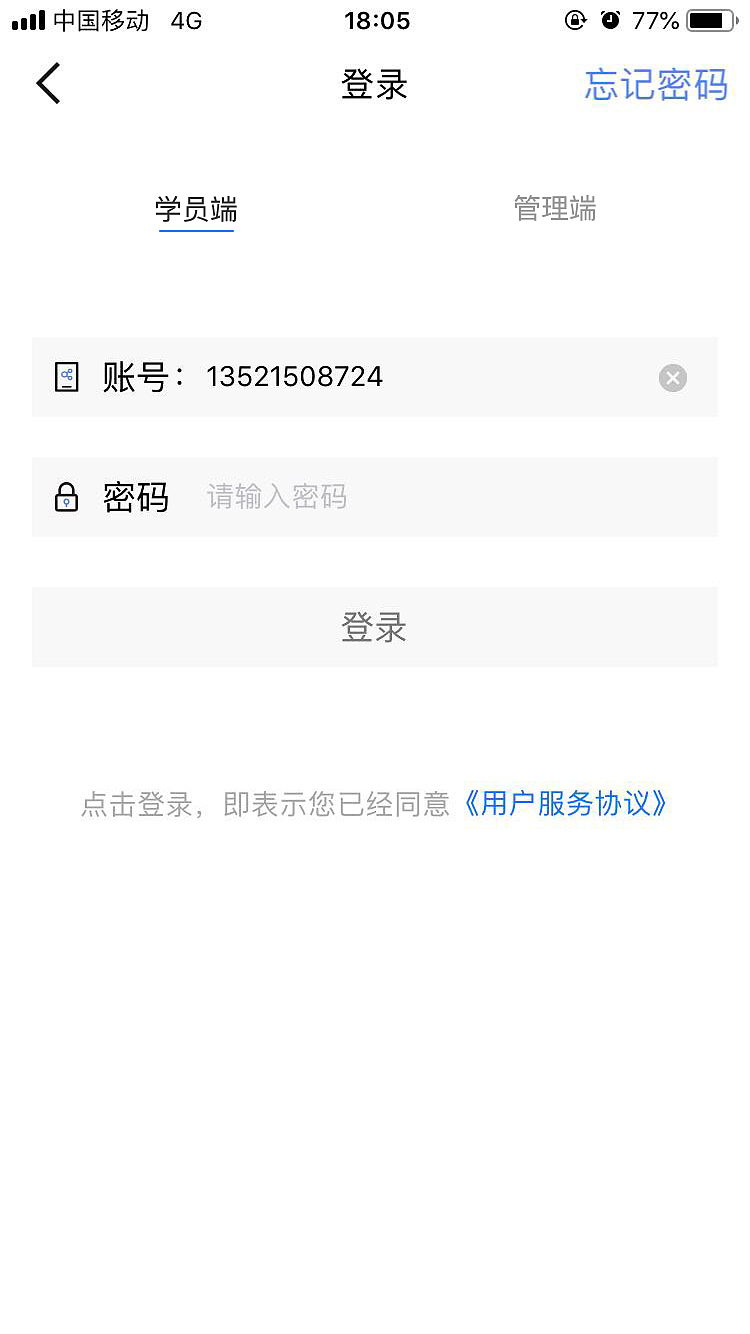The height and width of the screenshot is (1334, 750).
Task: Click the back arrow at top left
Action: [48, 83]
